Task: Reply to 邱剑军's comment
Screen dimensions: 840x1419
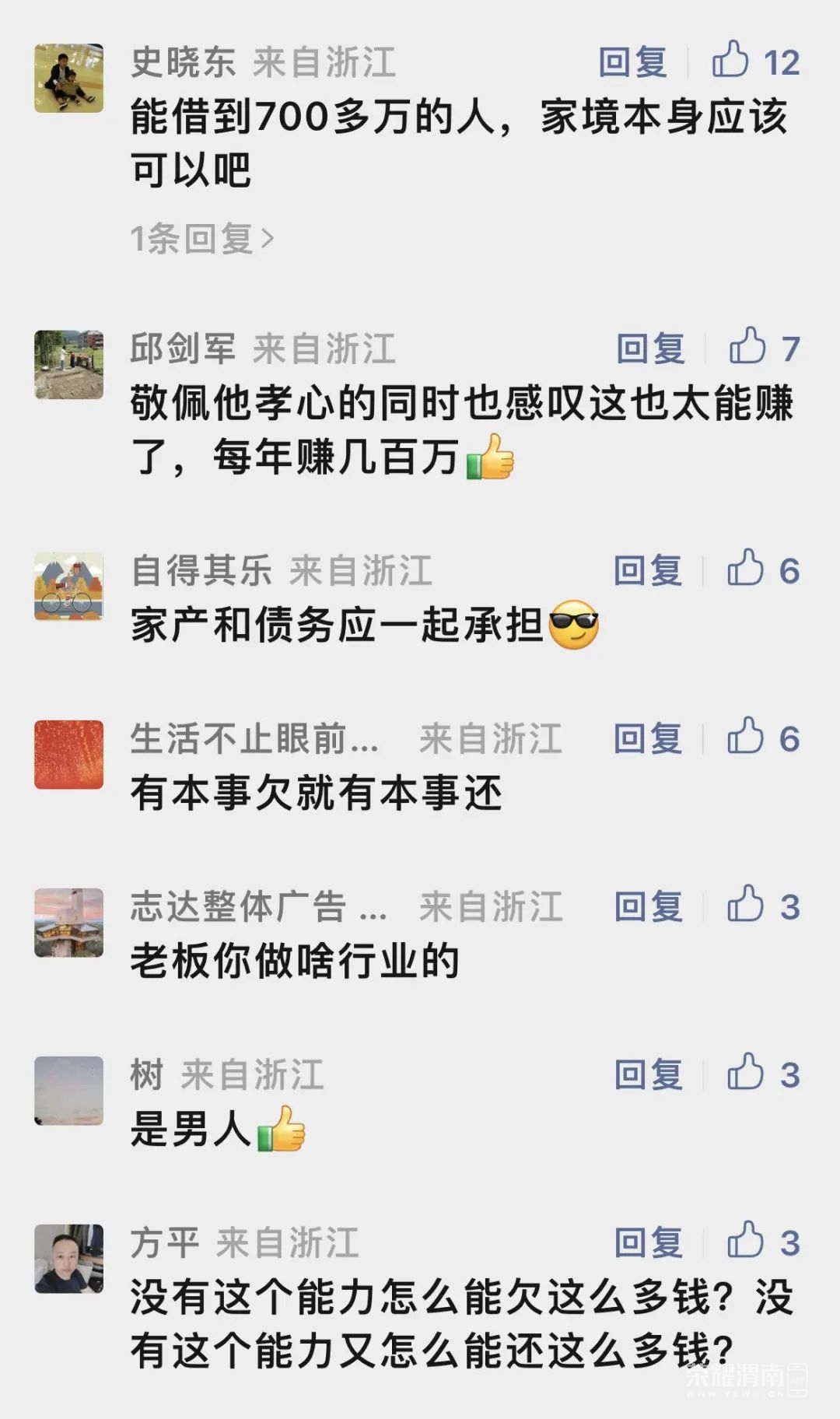Action: [650, 349]
